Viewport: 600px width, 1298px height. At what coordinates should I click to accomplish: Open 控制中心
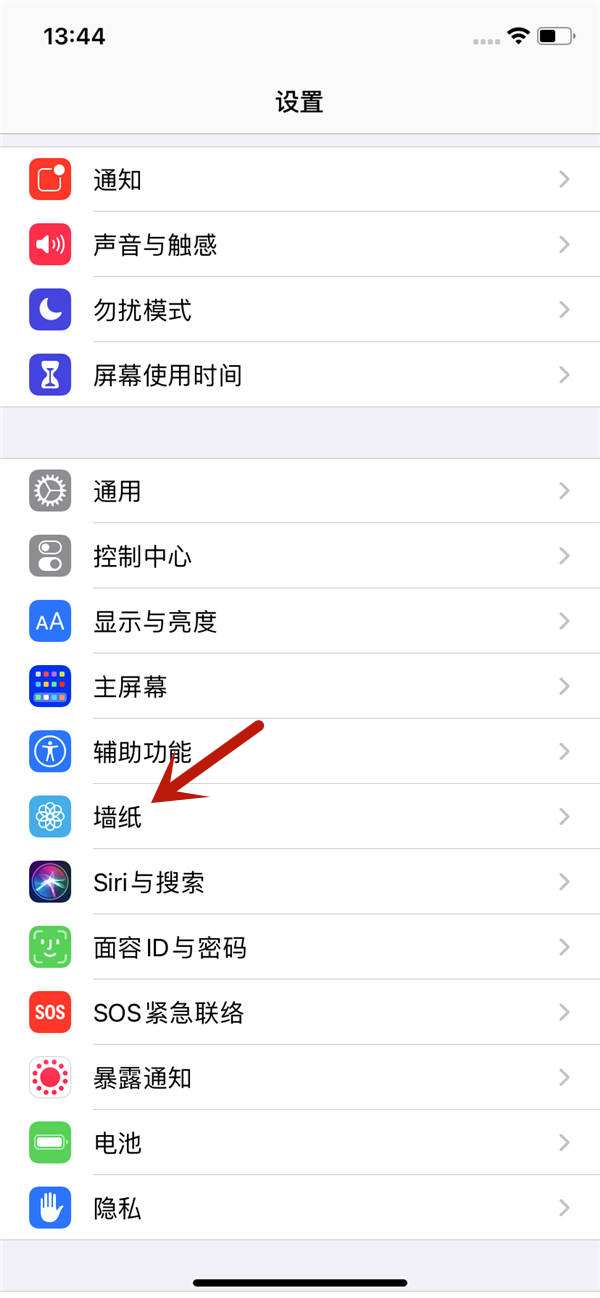300,556
